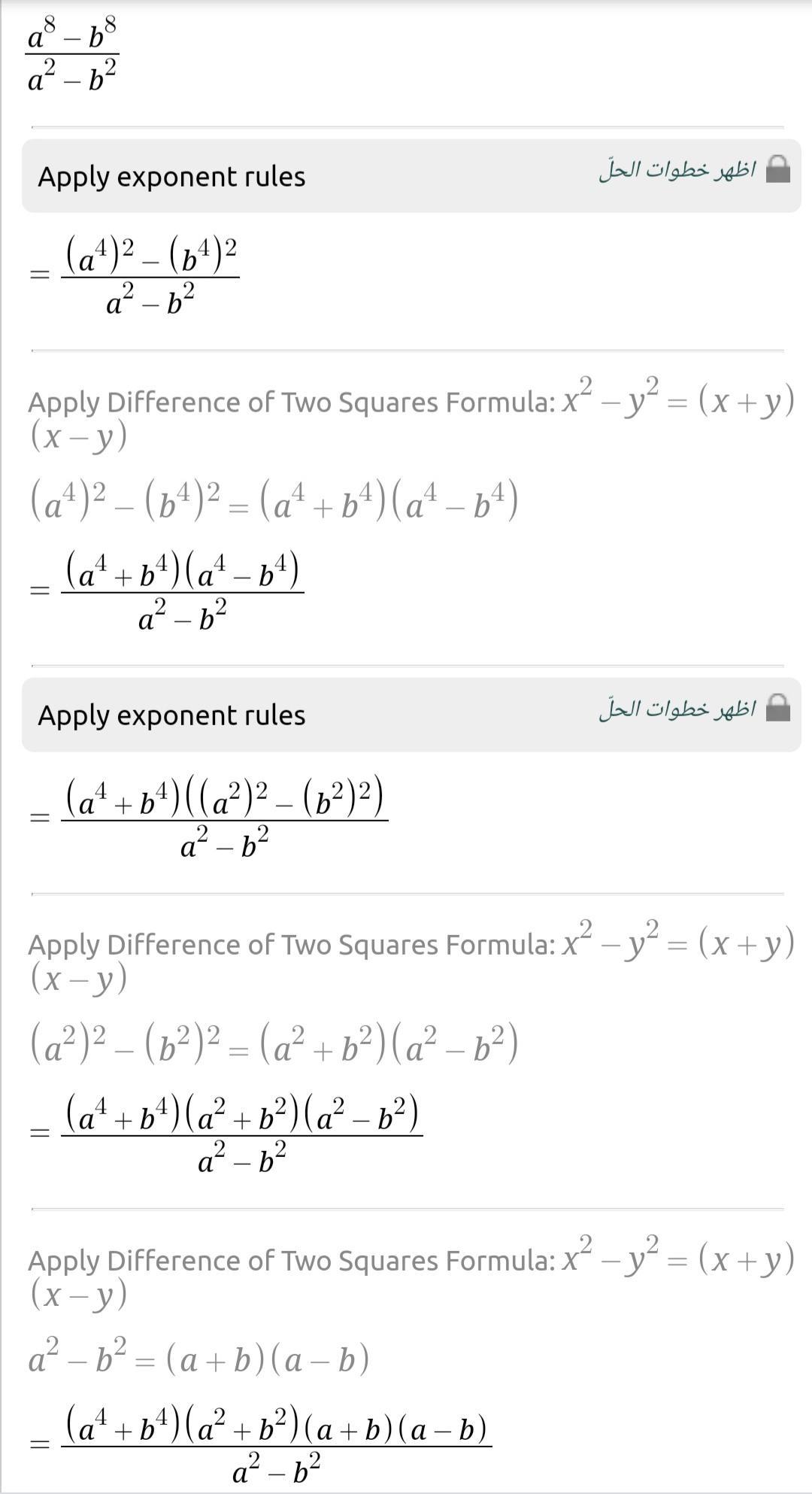Show locked steps above ((a²)² − (b²)²) fraction
This screenshot has height=1494, width=812.
(x=693, y=709)
